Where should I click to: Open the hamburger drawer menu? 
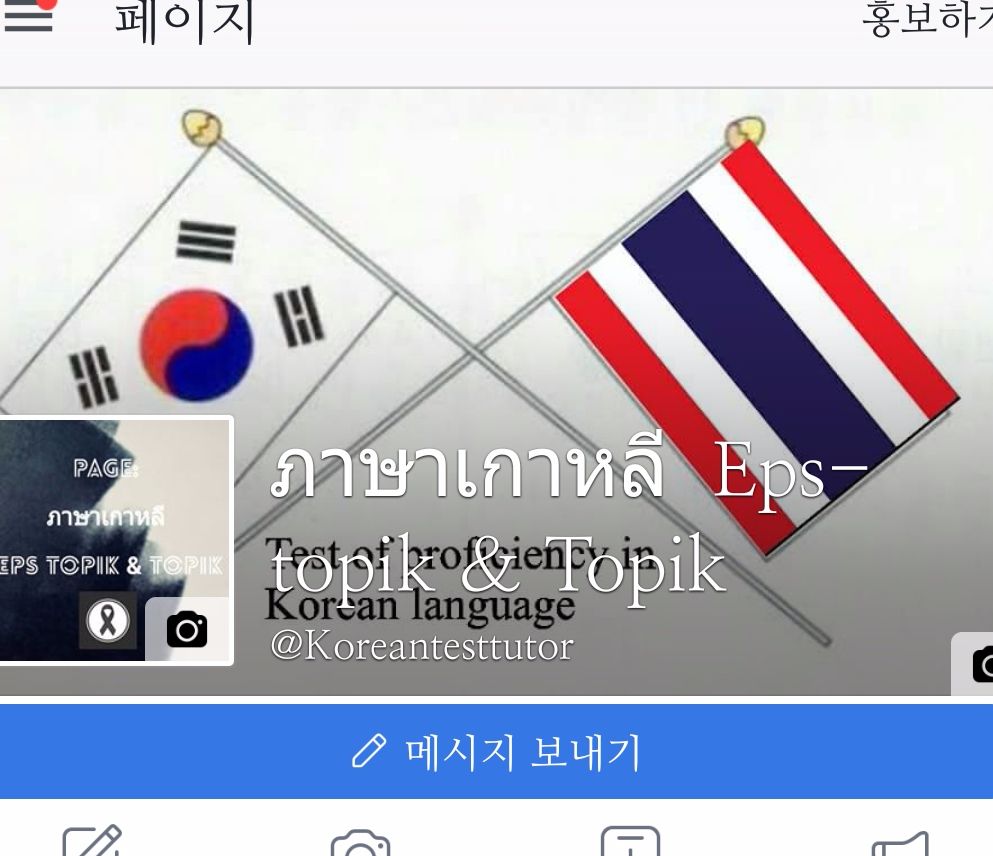point(28,18)
